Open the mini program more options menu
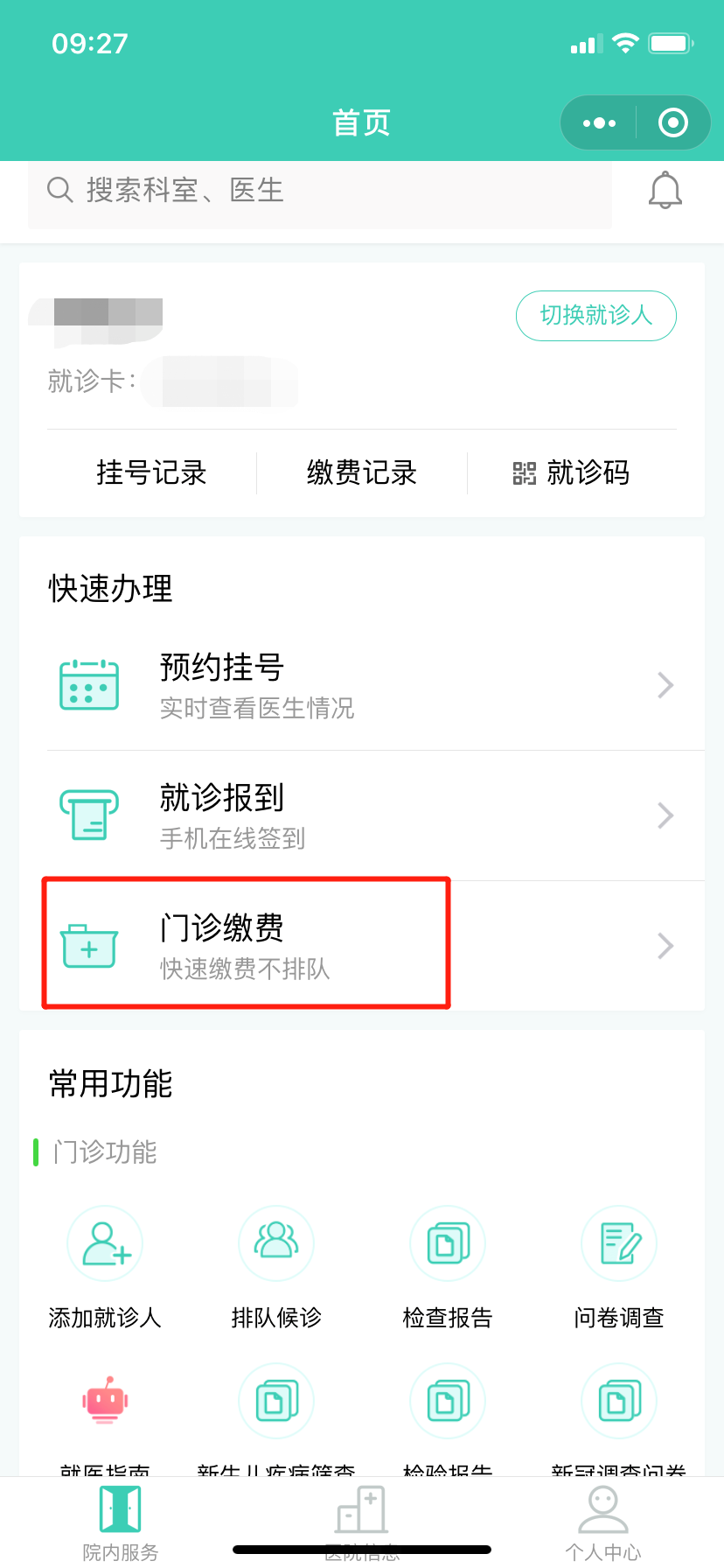 599,122
